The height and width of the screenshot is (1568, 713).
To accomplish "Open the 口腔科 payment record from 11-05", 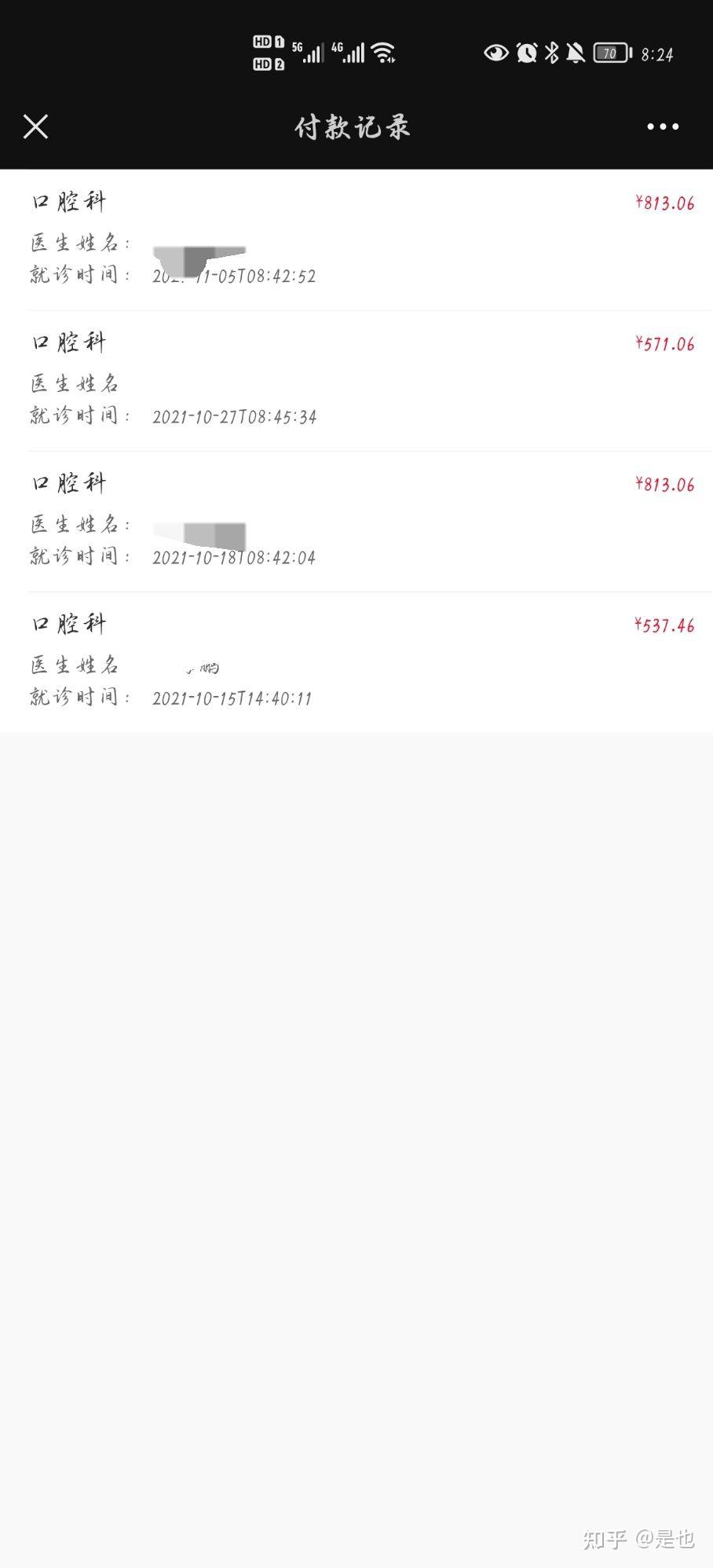I will coord(356,240).
